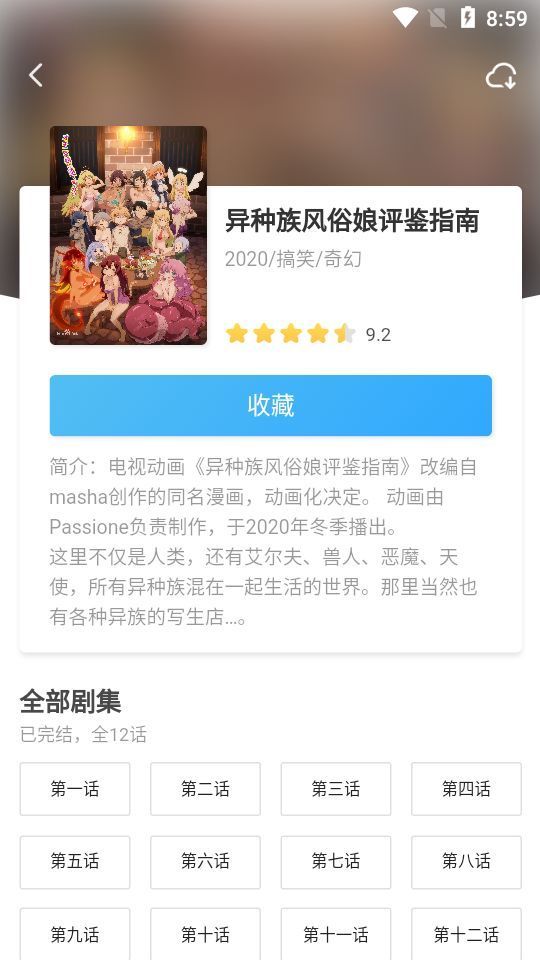540x960 pixels.
Task: Watch episode 第十话
Action: tap(205, 934)
